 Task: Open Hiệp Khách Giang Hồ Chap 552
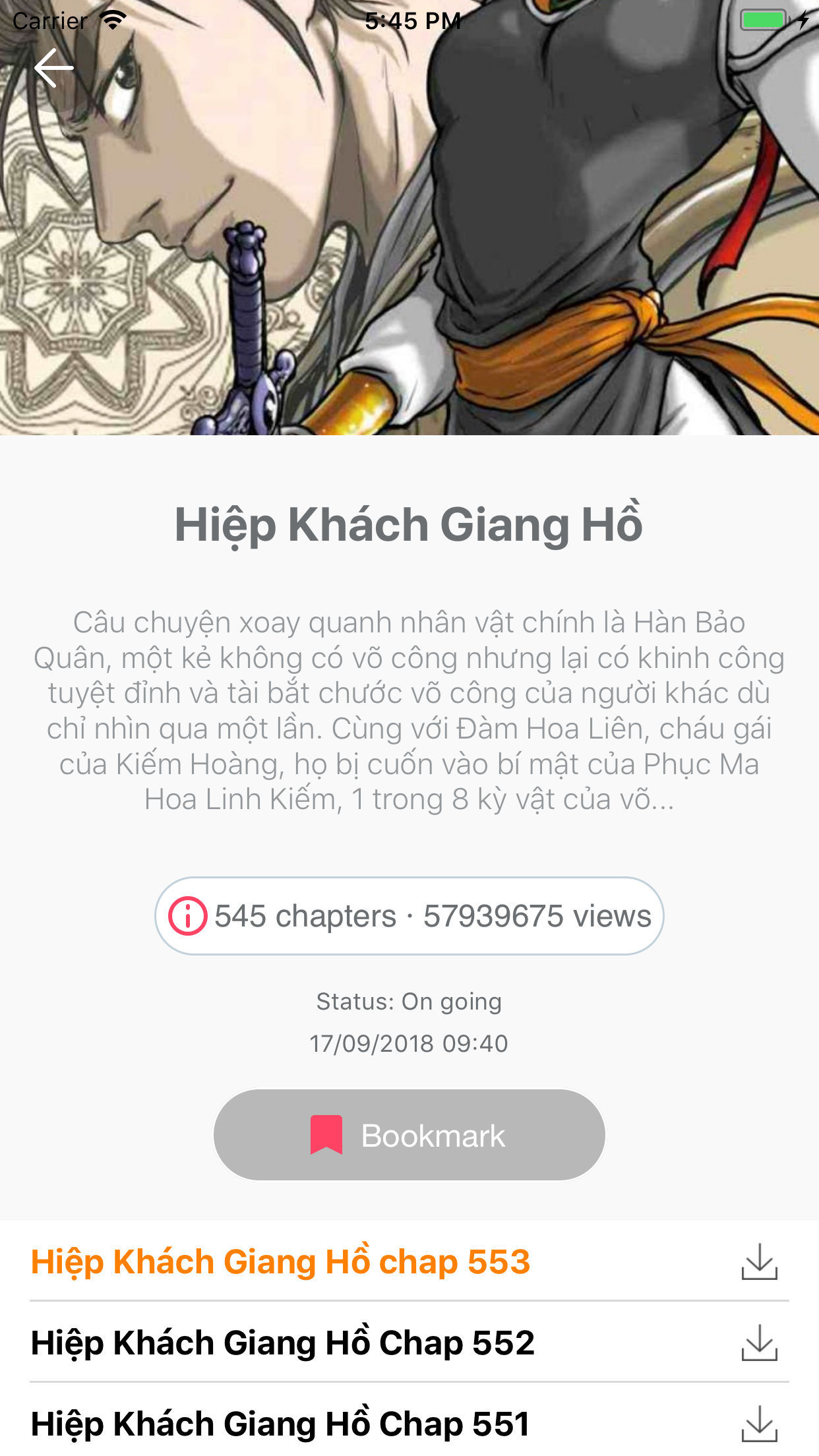(282, 1343)
